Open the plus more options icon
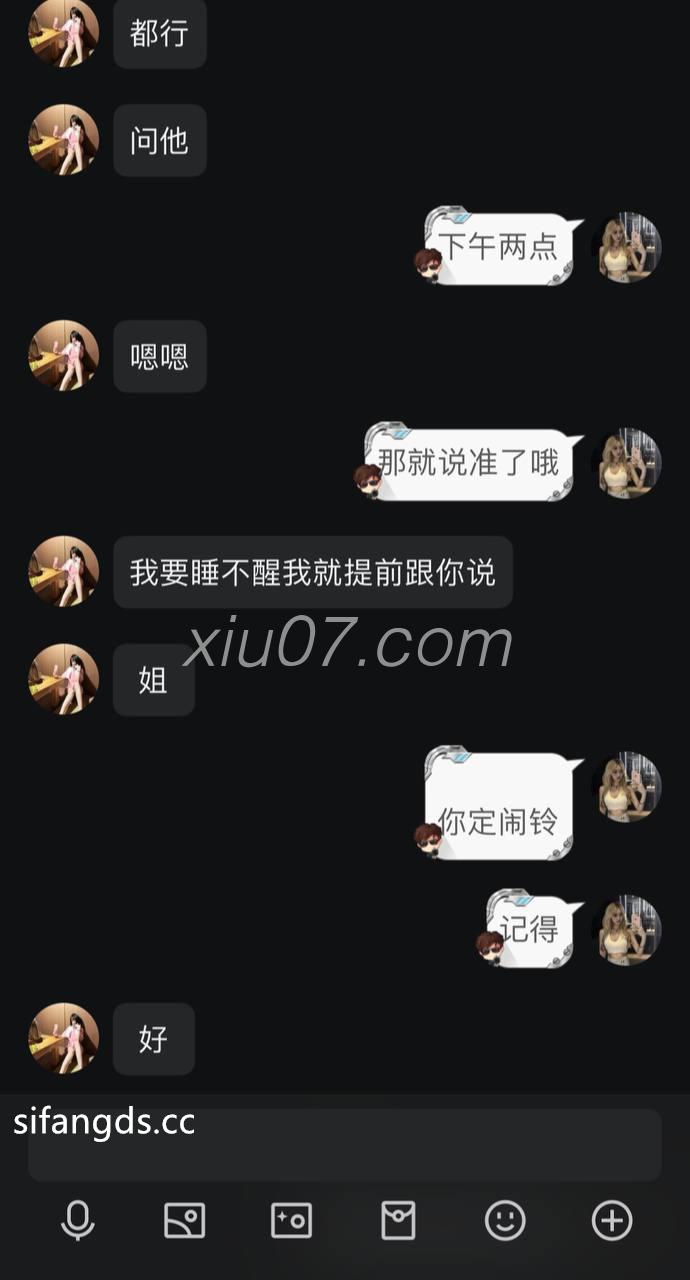690x1280 pixels. (612, 1221)
